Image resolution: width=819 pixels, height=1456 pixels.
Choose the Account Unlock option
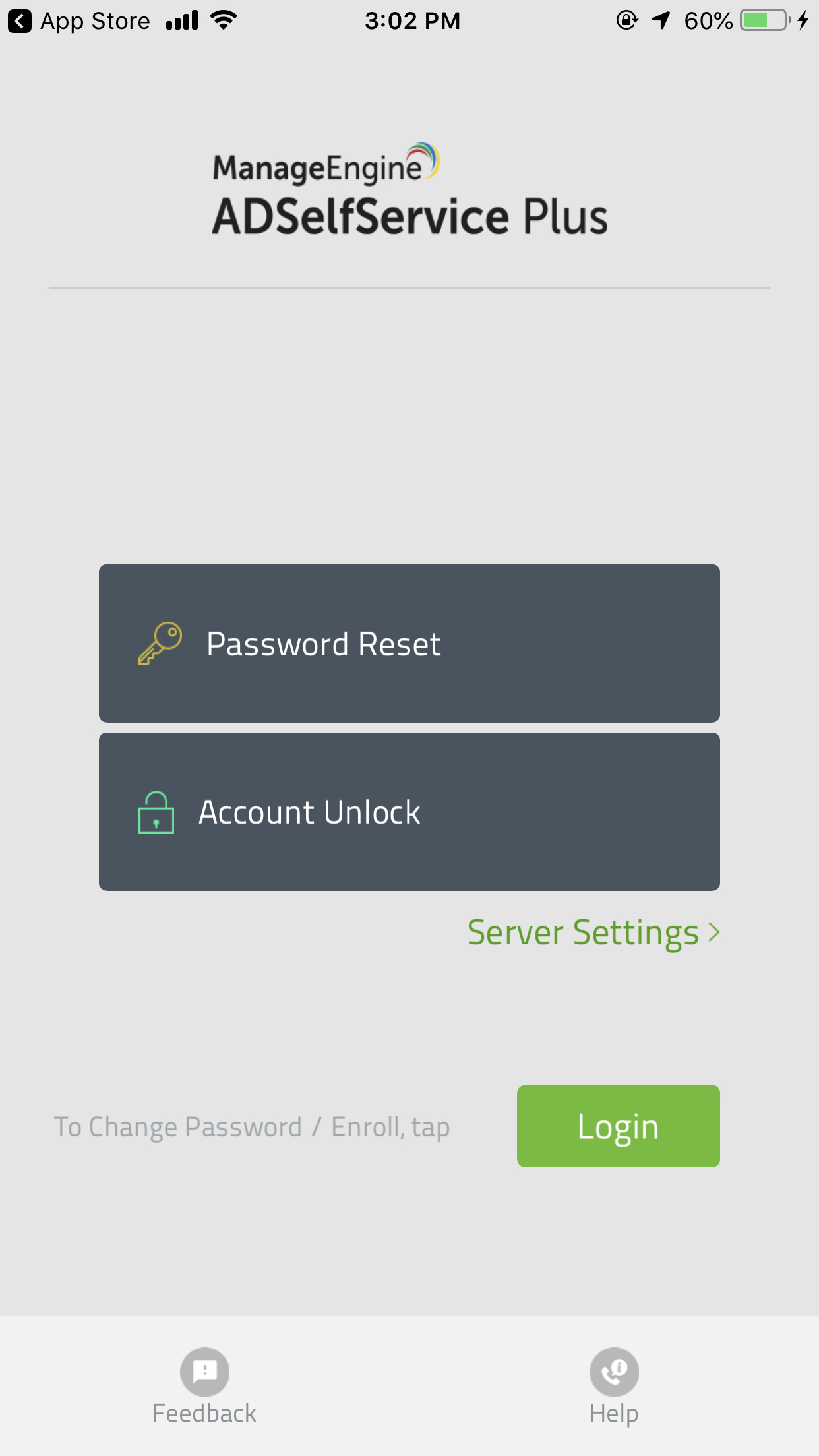point(409,812)
